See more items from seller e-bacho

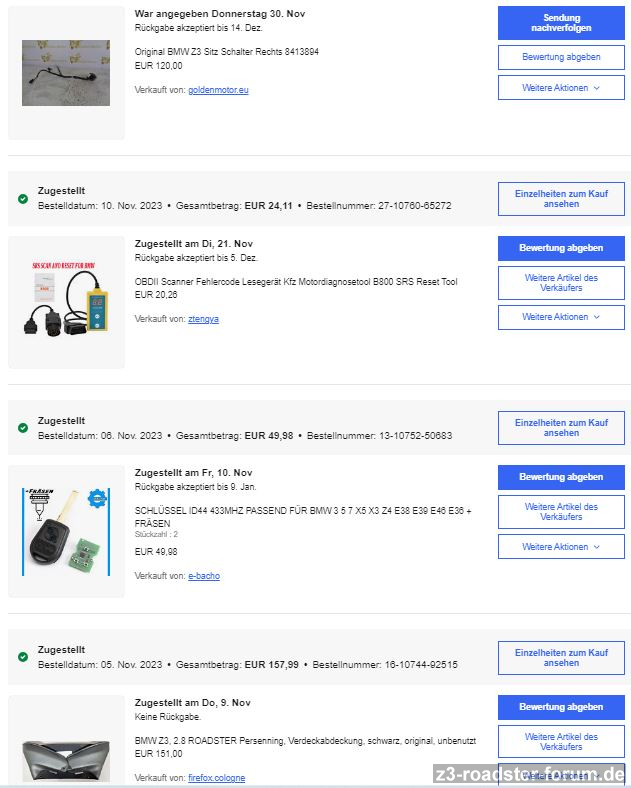coord(561,512)
